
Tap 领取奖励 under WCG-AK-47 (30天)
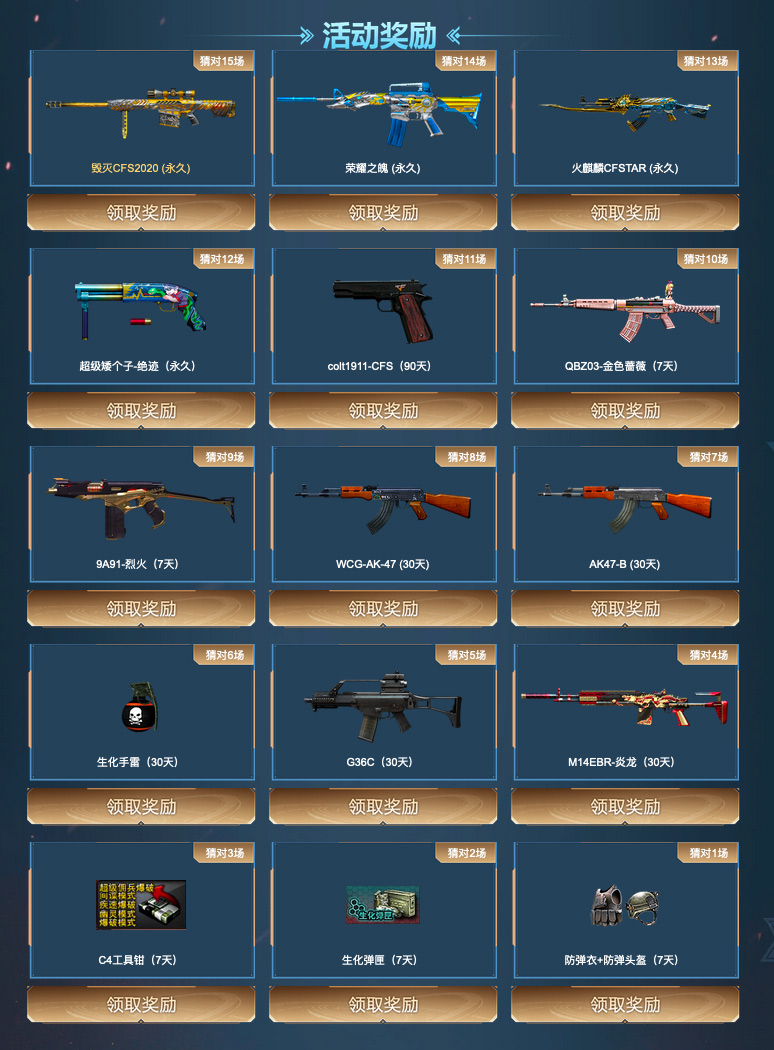383,609
